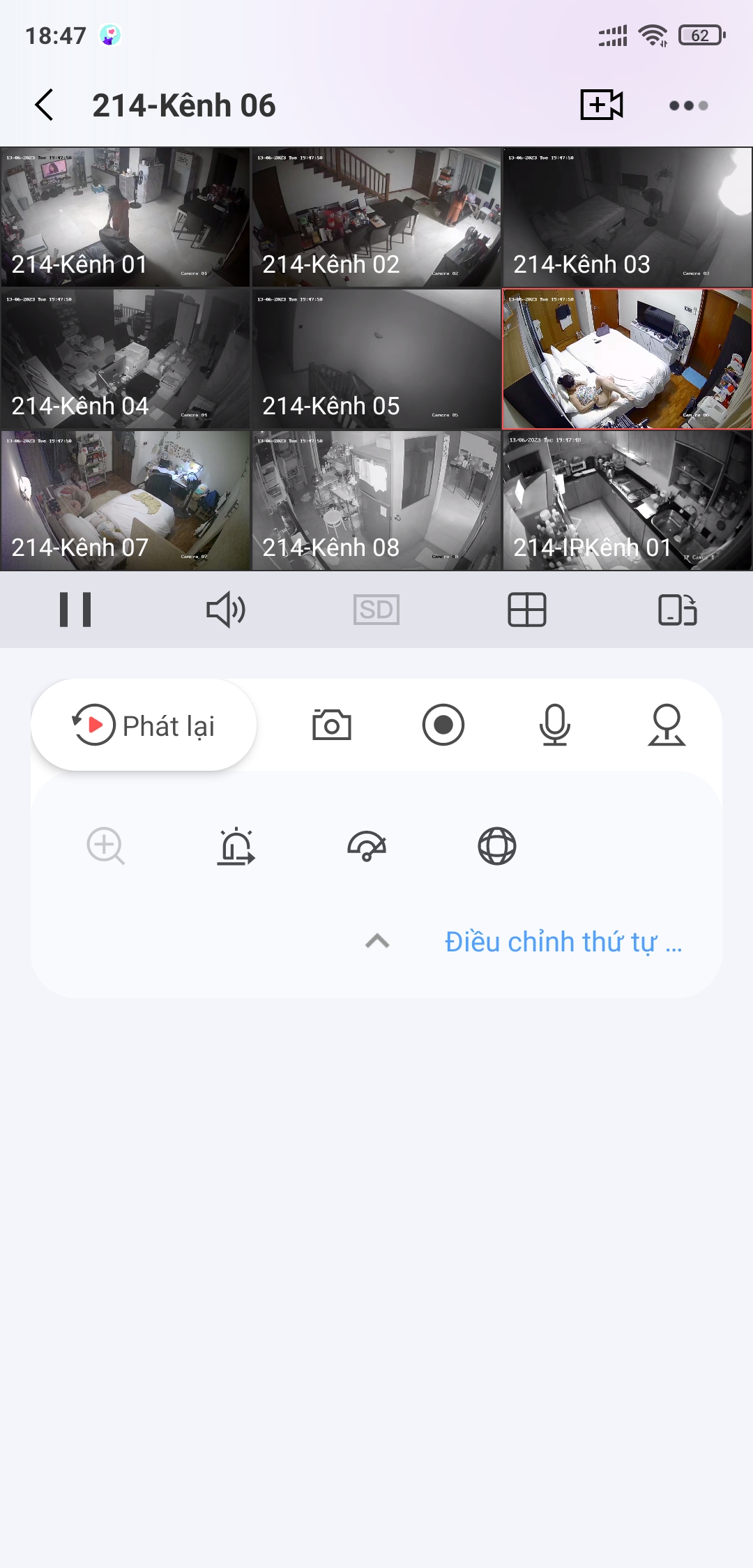Screen dimensions: 753x1568
Task: Select the 214-Kênh 04 camera feed
Action: [x=125, y=359]
